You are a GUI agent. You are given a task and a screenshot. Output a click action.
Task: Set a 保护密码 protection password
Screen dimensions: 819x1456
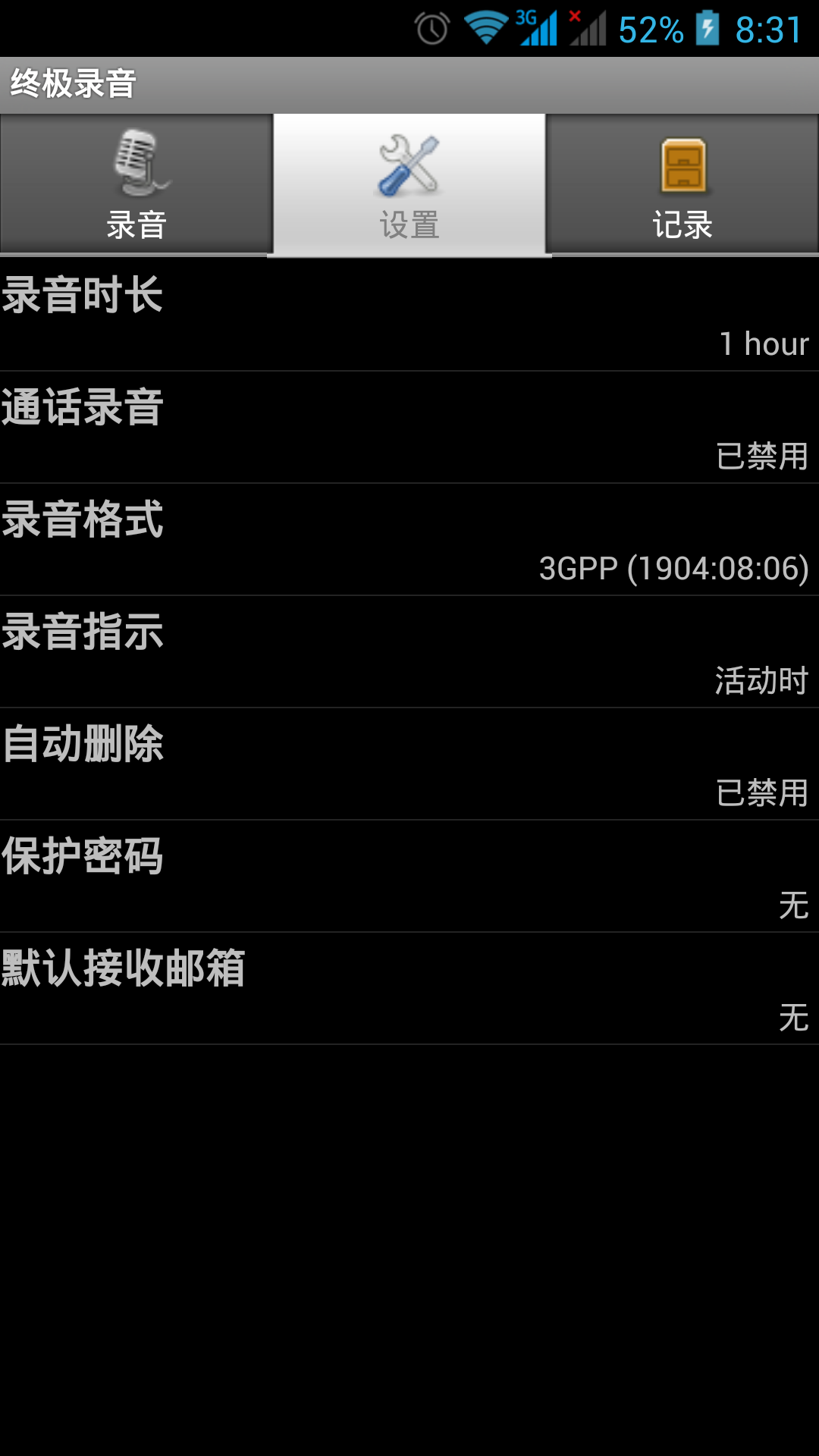[x=409, y=876]
